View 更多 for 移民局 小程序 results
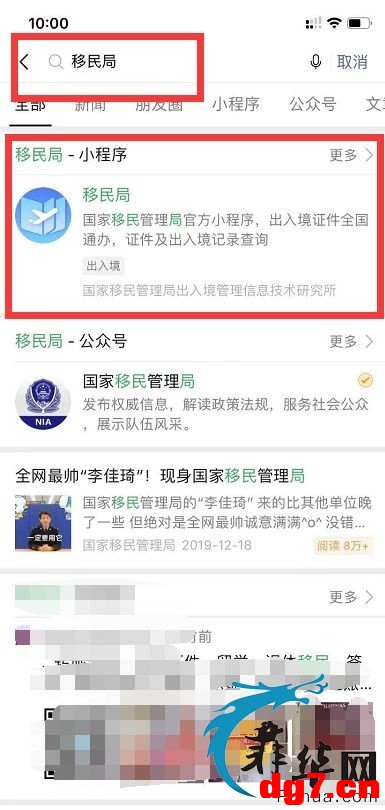This screenshot has width=385, height=810. (351, 155)
